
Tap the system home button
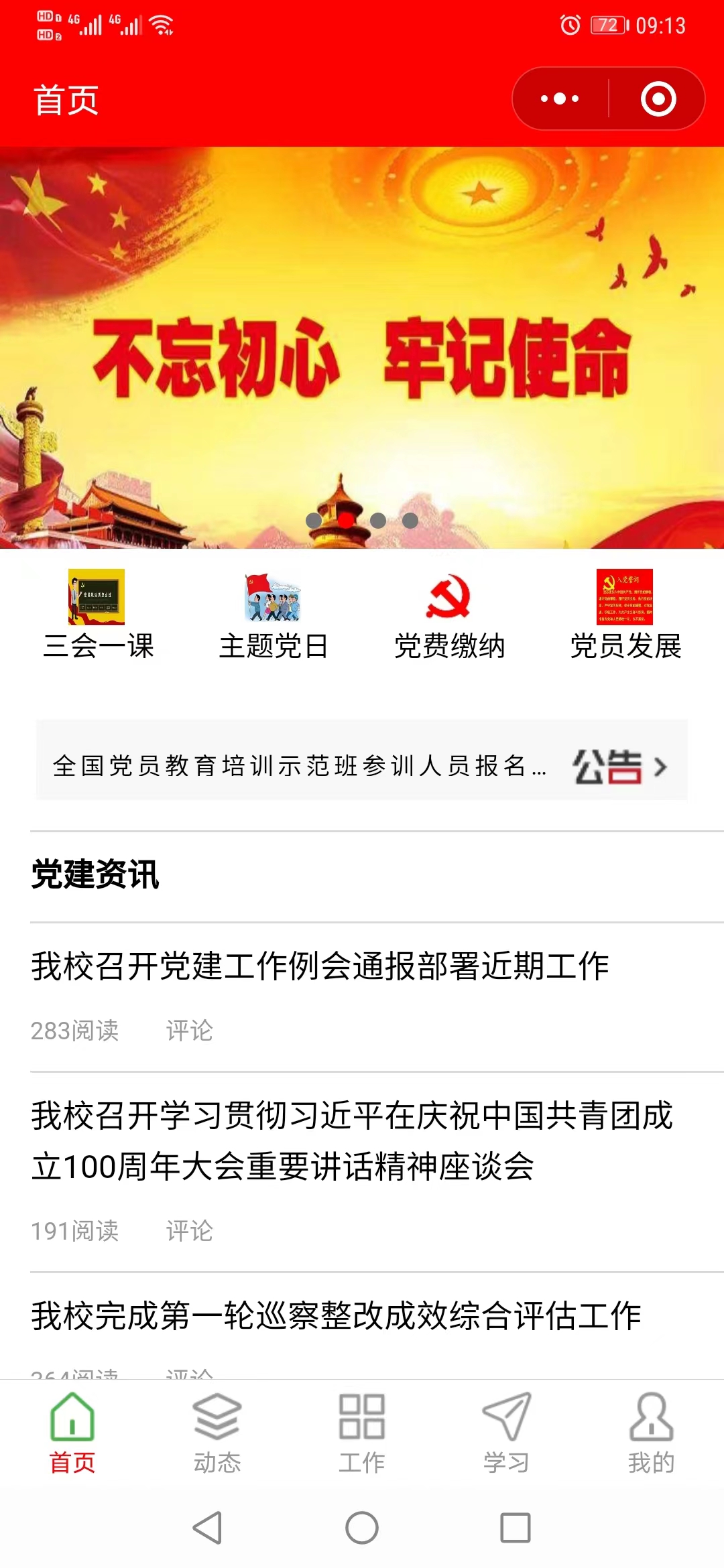click(362, 1528)
